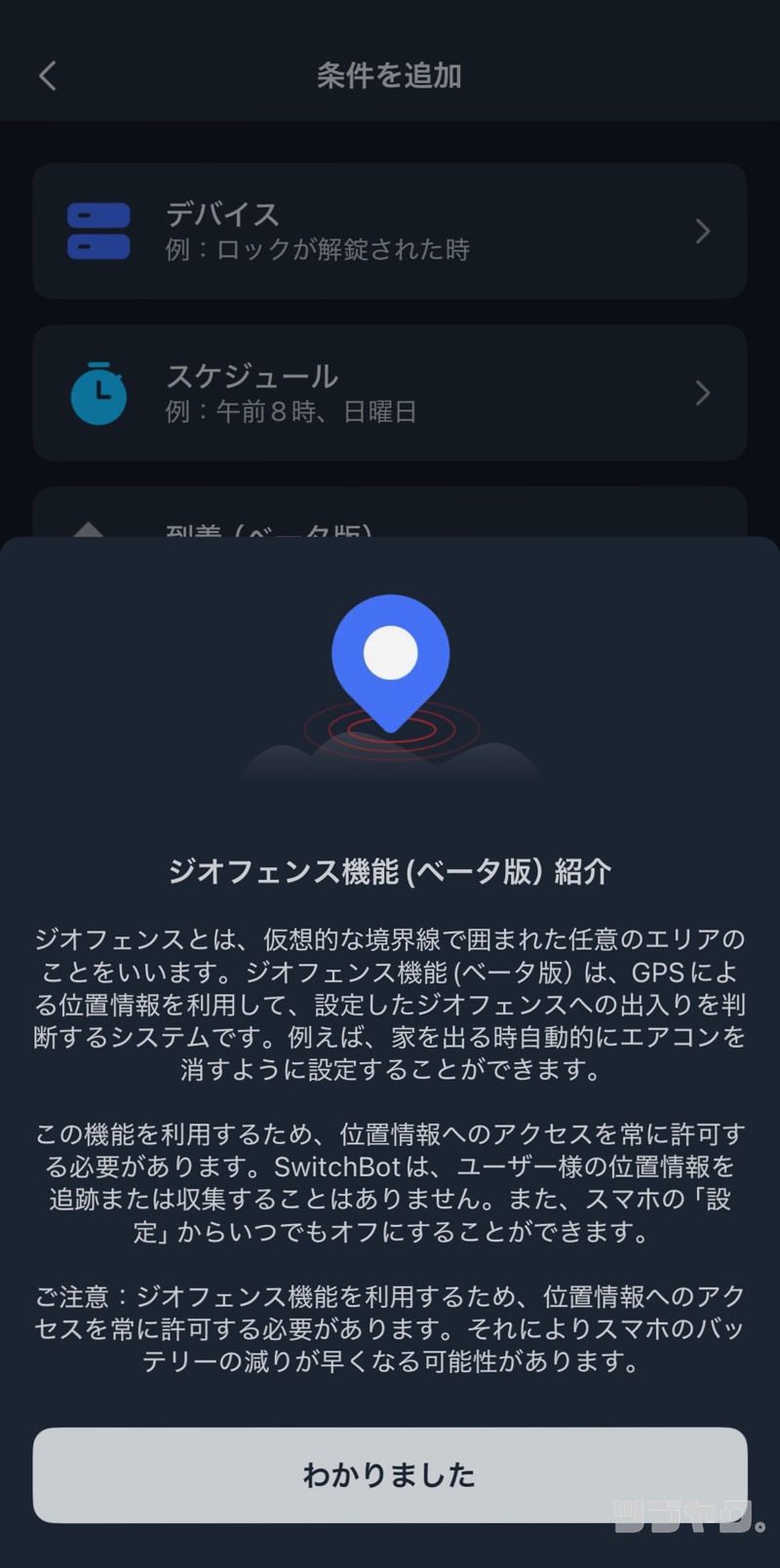Open the デバイス condition row
The image size is (780, 1568).
389,231
